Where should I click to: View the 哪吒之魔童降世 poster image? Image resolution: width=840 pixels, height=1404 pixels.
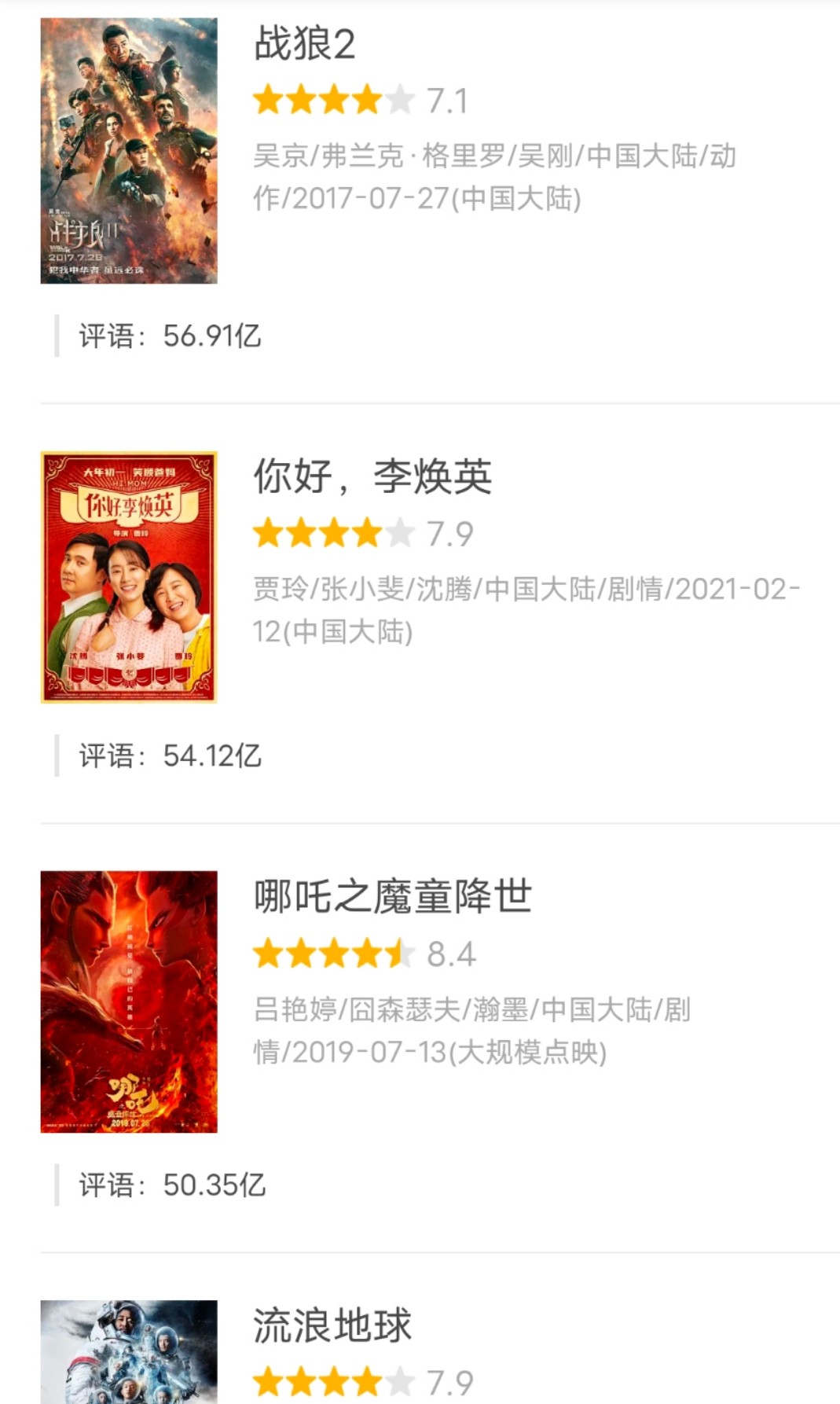click(x=129, y=1002)
